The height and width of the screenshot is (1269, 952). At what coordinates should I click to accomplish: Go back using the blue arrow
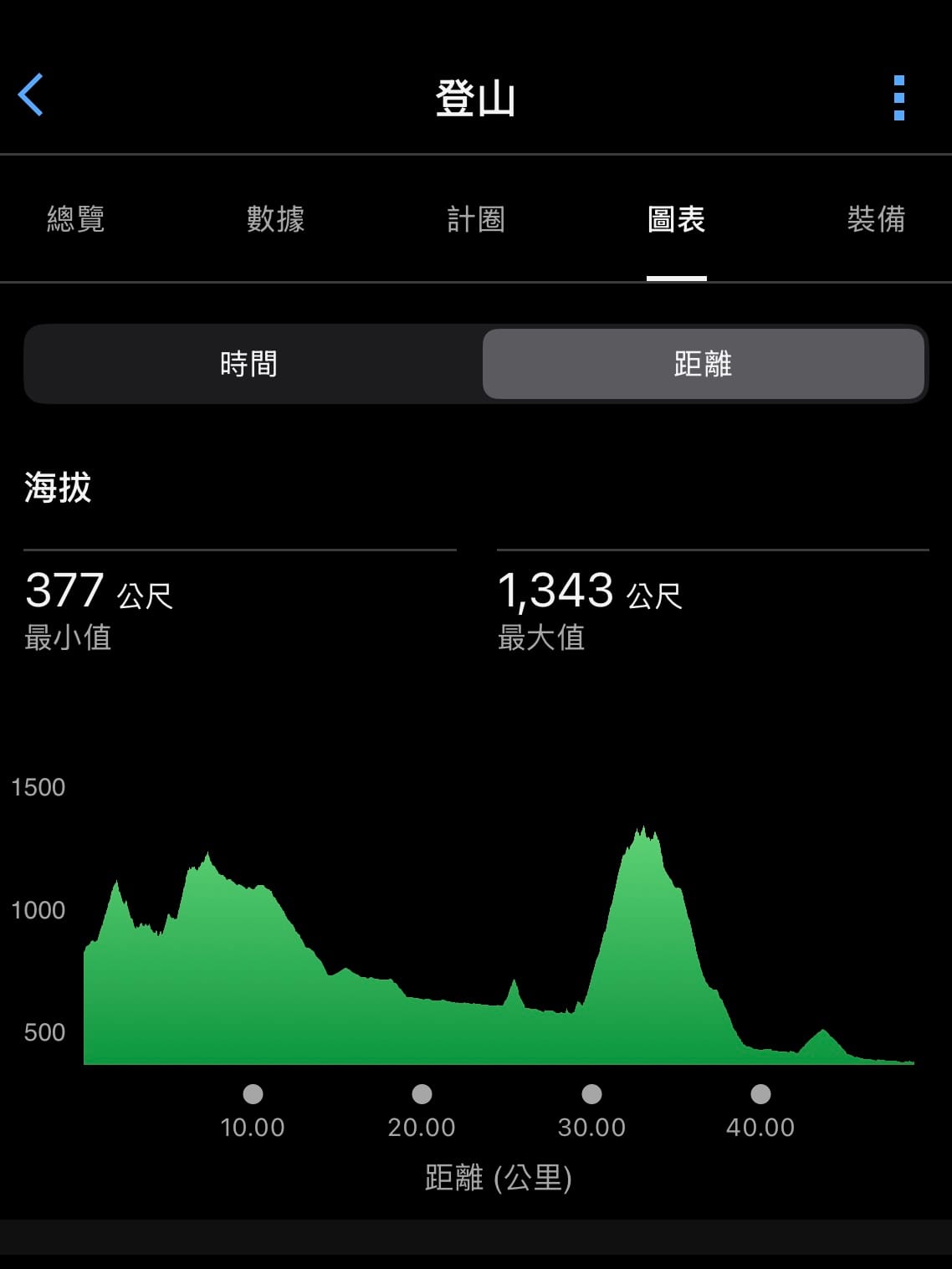pyautogui.click(x=31, y=95)
